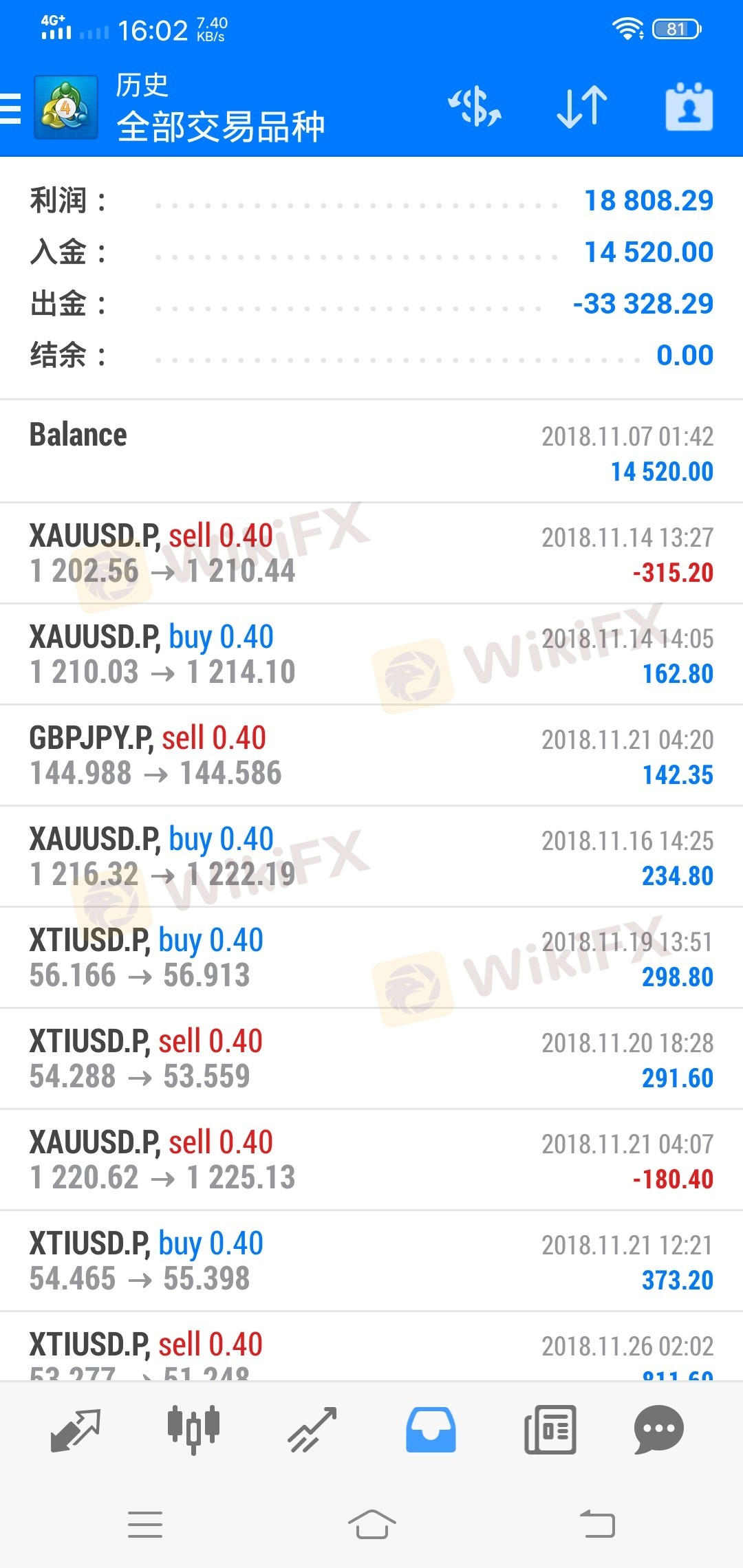Switch to the trade tab
This screenshot has width=743, height=1568.
(312, 1430)
